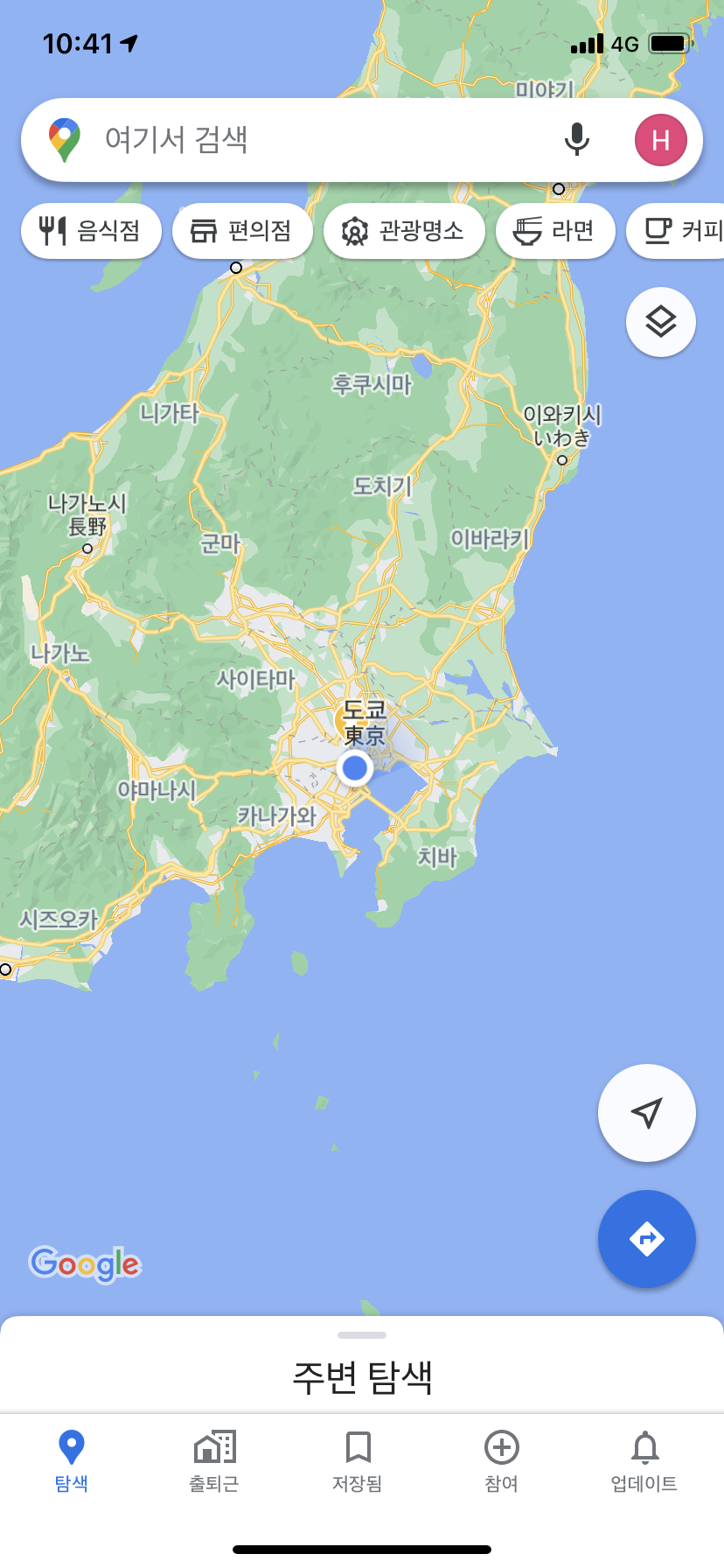Start voice search with the microphone
Image resolution: width=724 pixels, height=1568 pixels.
click(576, 140)
